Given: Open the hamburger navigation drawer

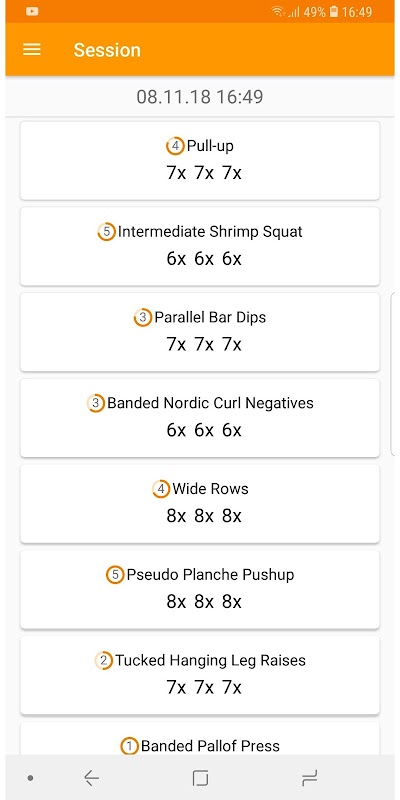Looking at the screenshot, I should click(x=32, y=49).
